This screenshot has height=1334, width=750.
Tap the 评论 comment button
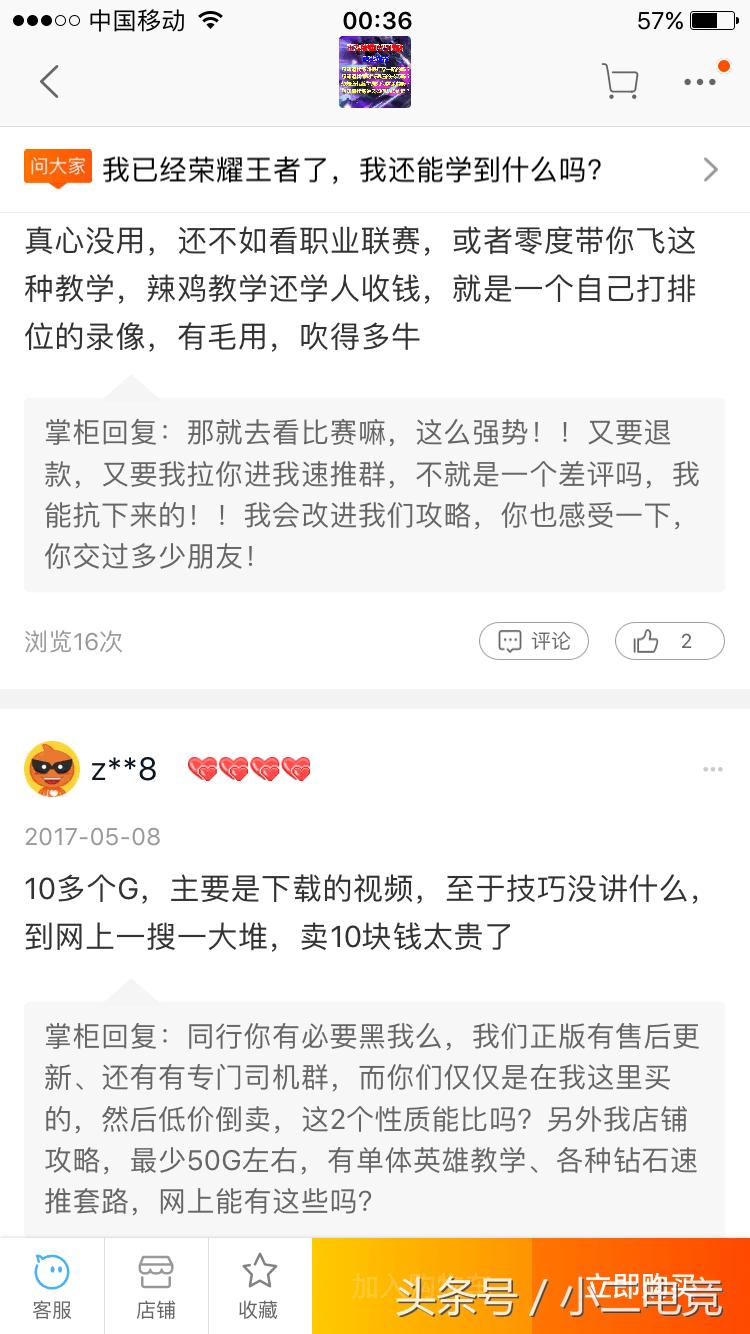click(x=534, y=641)
